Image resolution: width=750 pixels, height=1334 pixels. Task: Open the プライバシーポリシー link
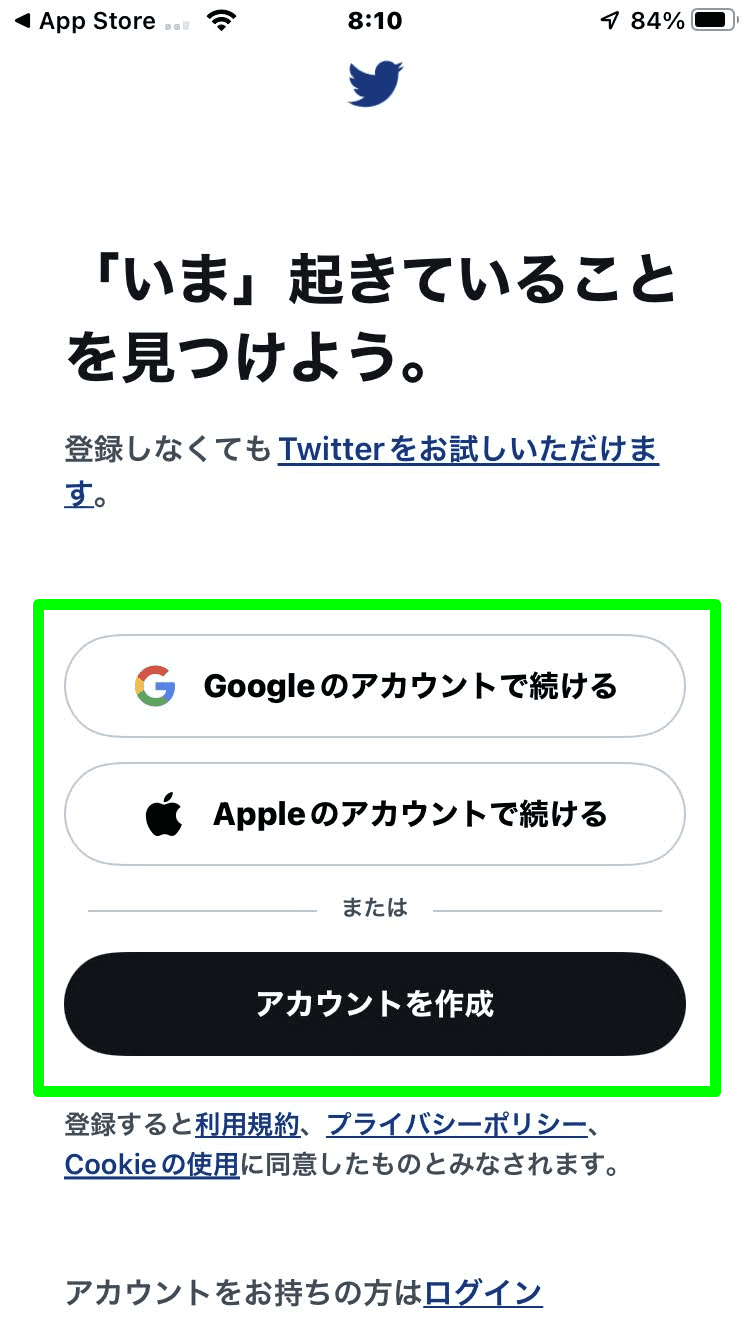(x=456, y=1125)
